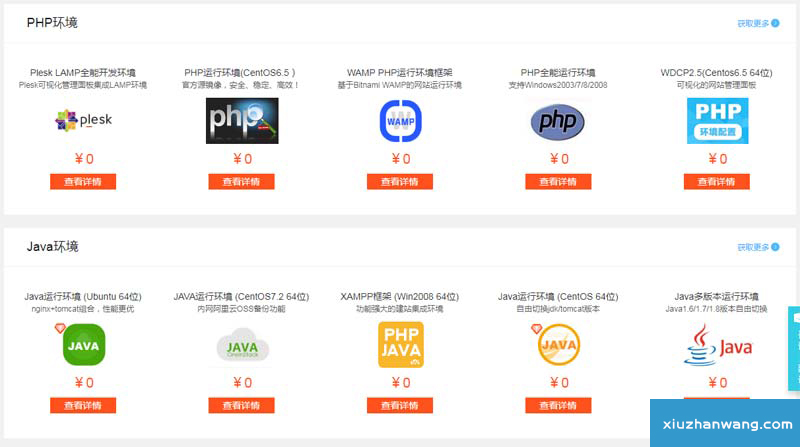800x447 pixels.
Task: View details for Java运行环境 (Ubuntu 64位)
Action: (x=83, y=405)
